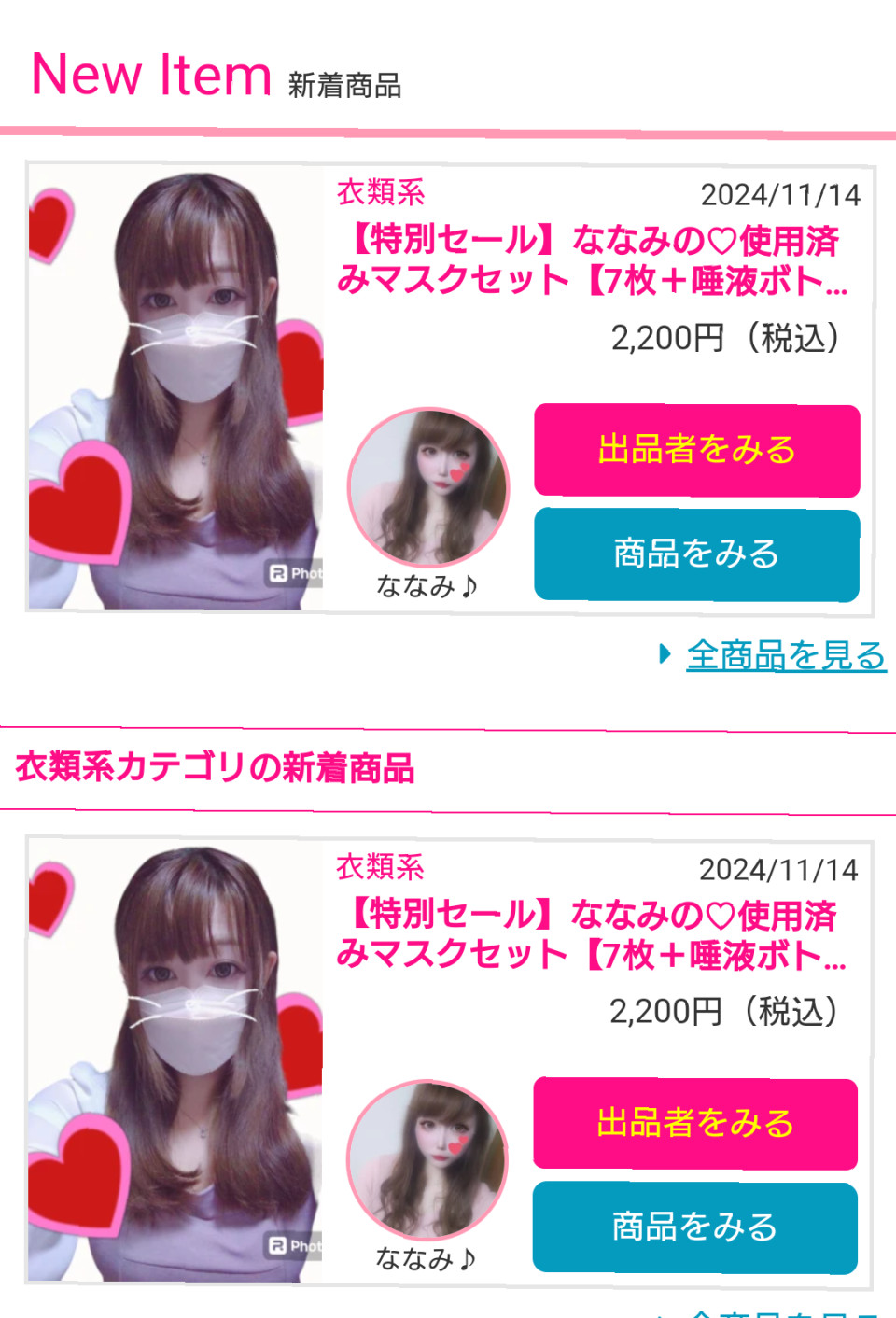The image size is (896, 1318).
Task: View seller via 出品者をみる under 衣類系カテゴリの新着商品
Action: [694, 1123]
